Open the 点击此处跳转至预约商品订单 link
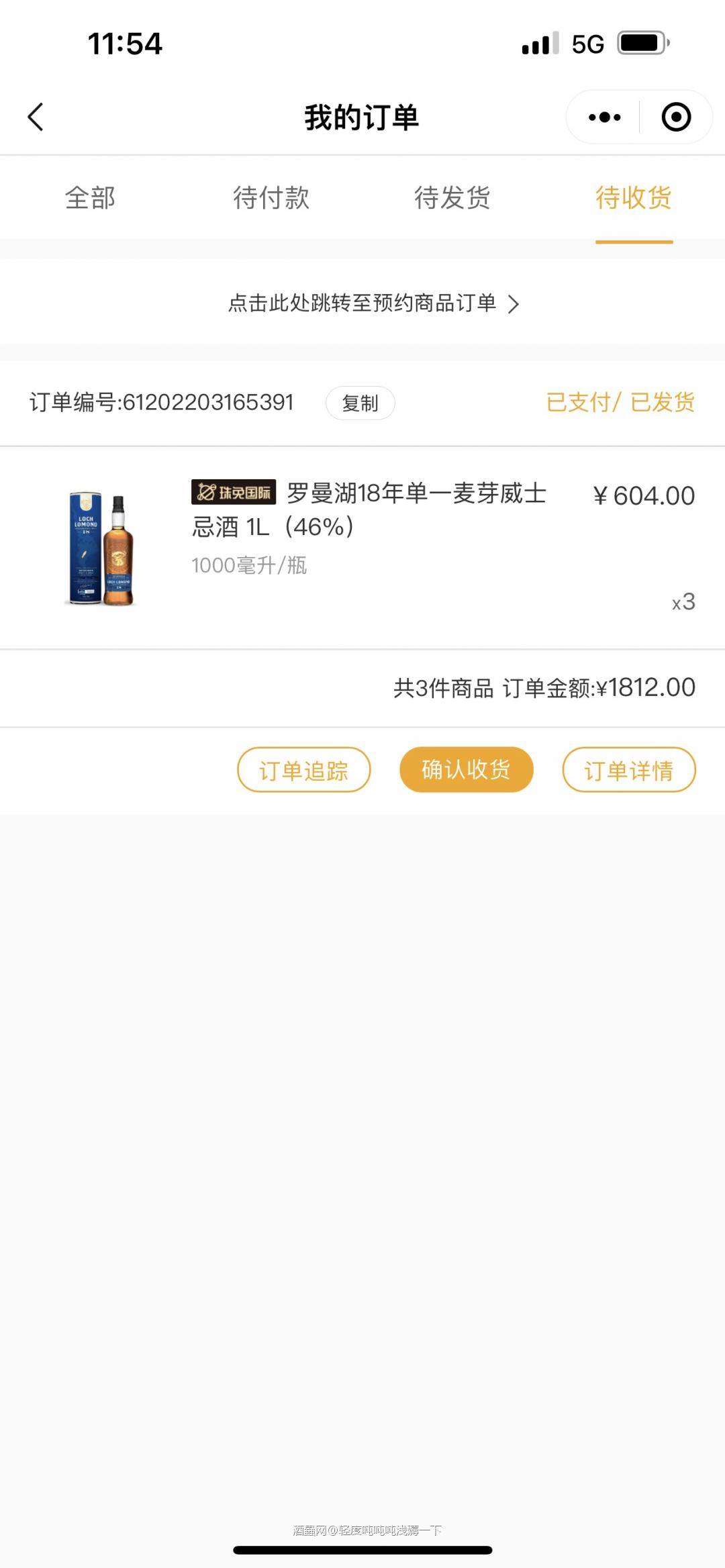The height and width of the screenshot is (1568, 725). click(x=373, y=303)
